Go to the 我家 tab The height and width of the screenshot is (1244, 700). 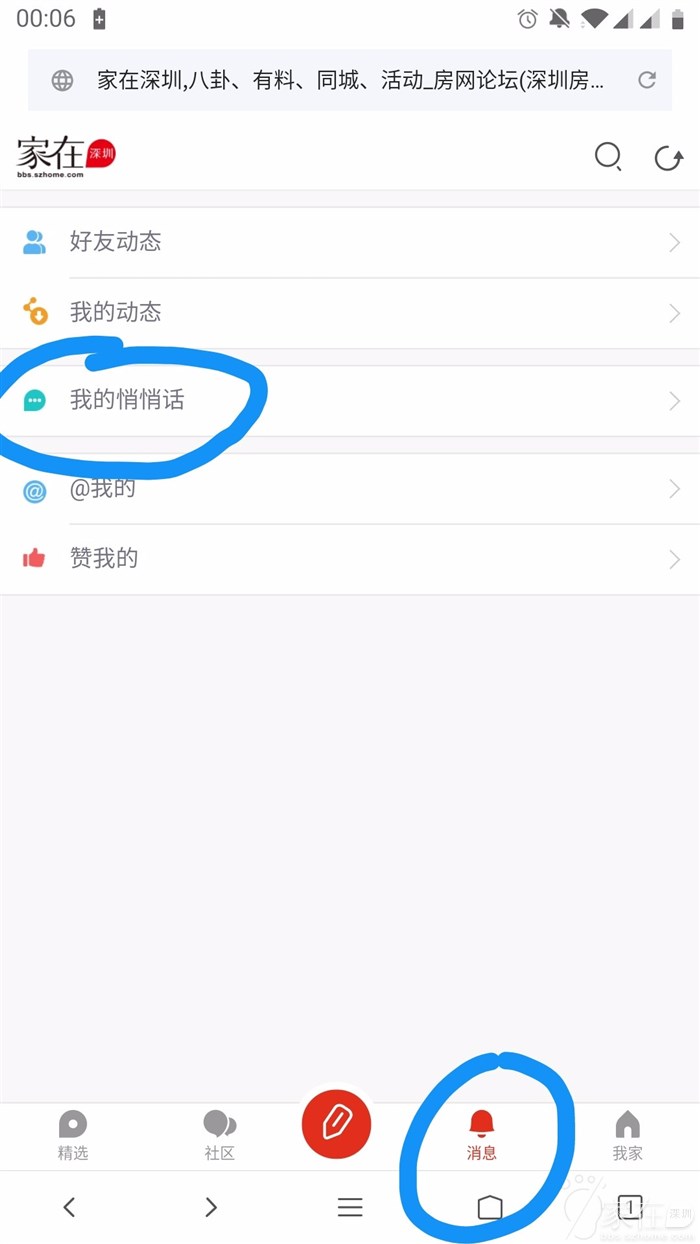pyautogui.click(x=627, y=1135)
